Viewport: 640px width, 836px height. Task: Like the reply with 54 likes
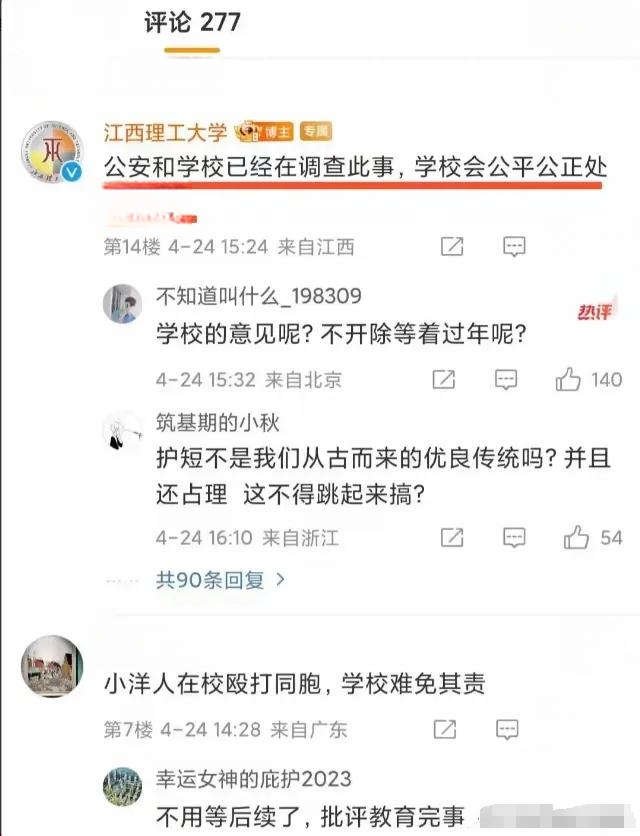pyautogui.click(x=577, y=537)
